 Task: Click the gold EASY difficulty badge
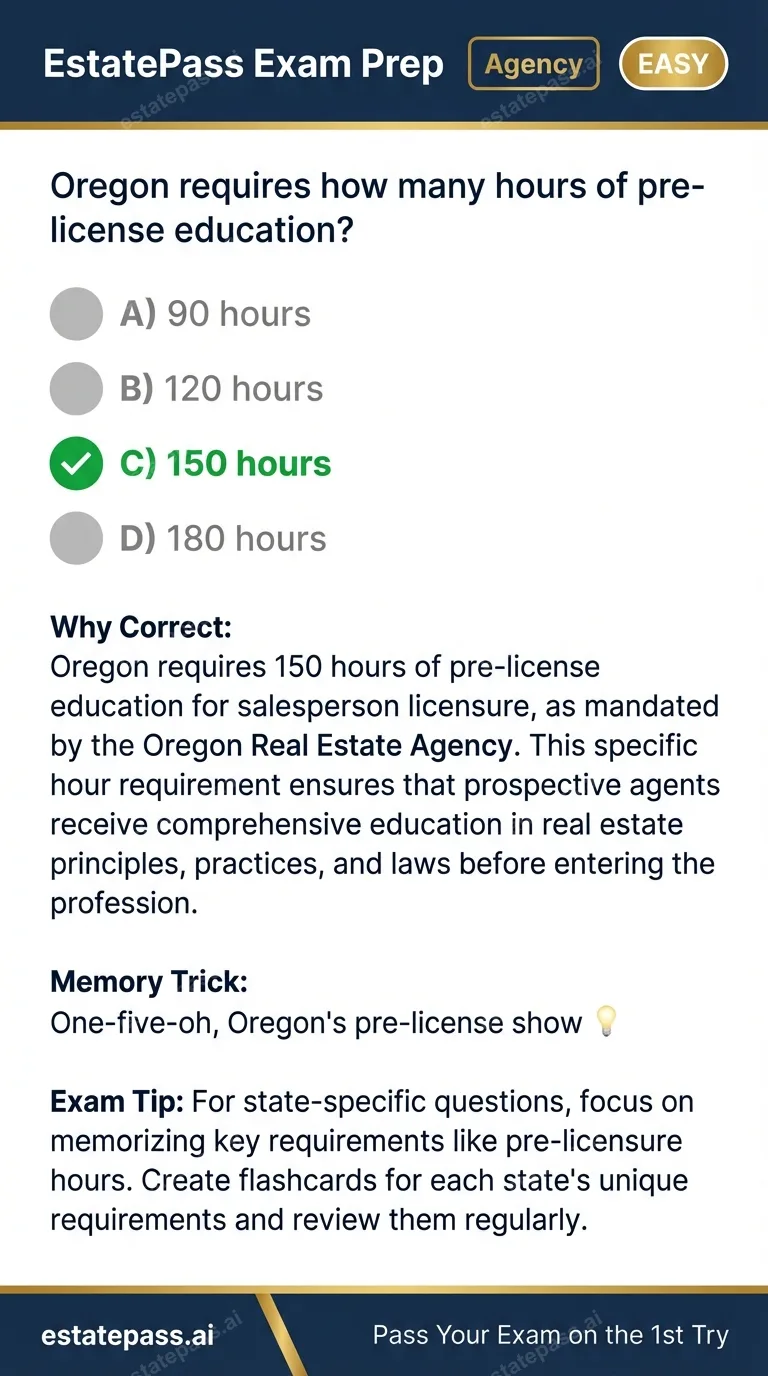coord(673,63)
